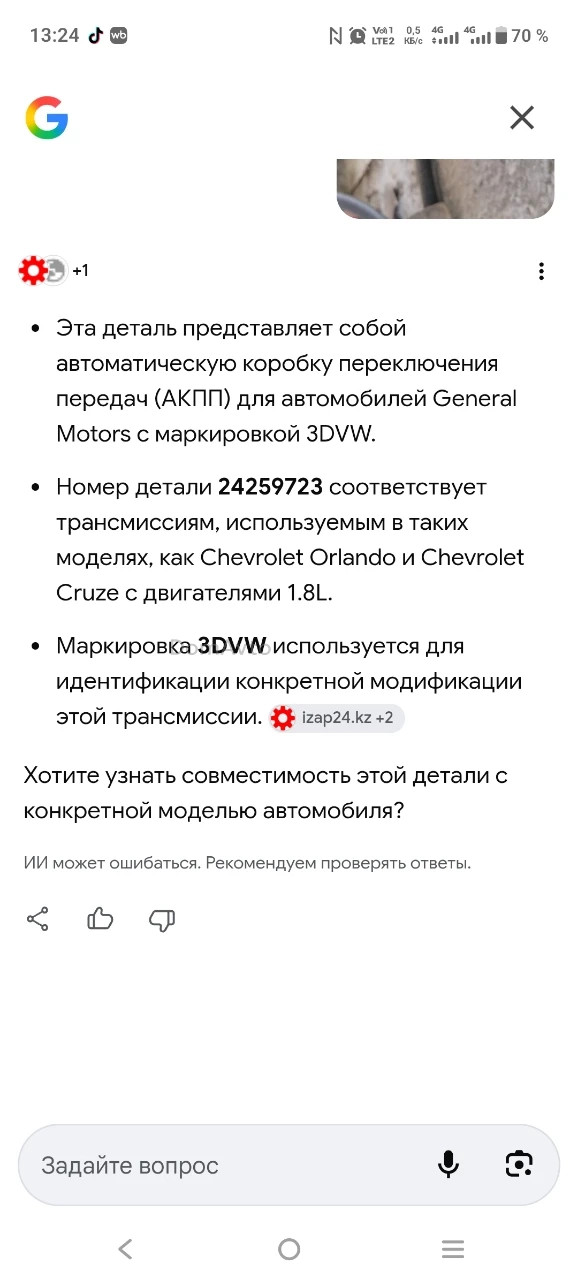Dislike the answer with thumbs down

(x=162, y=920)
